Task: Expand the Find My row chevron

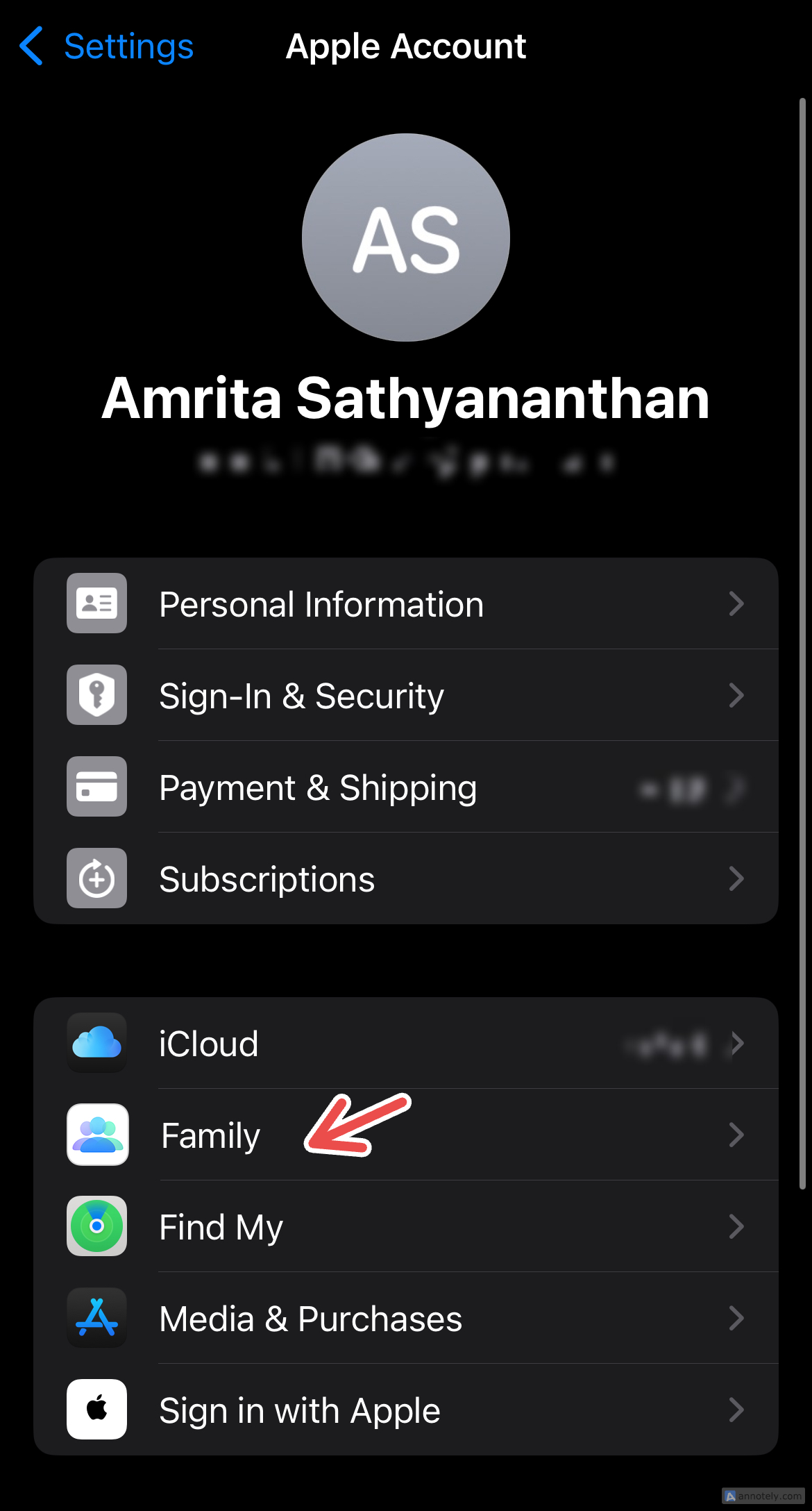Action: click(x=737, y=1226)
